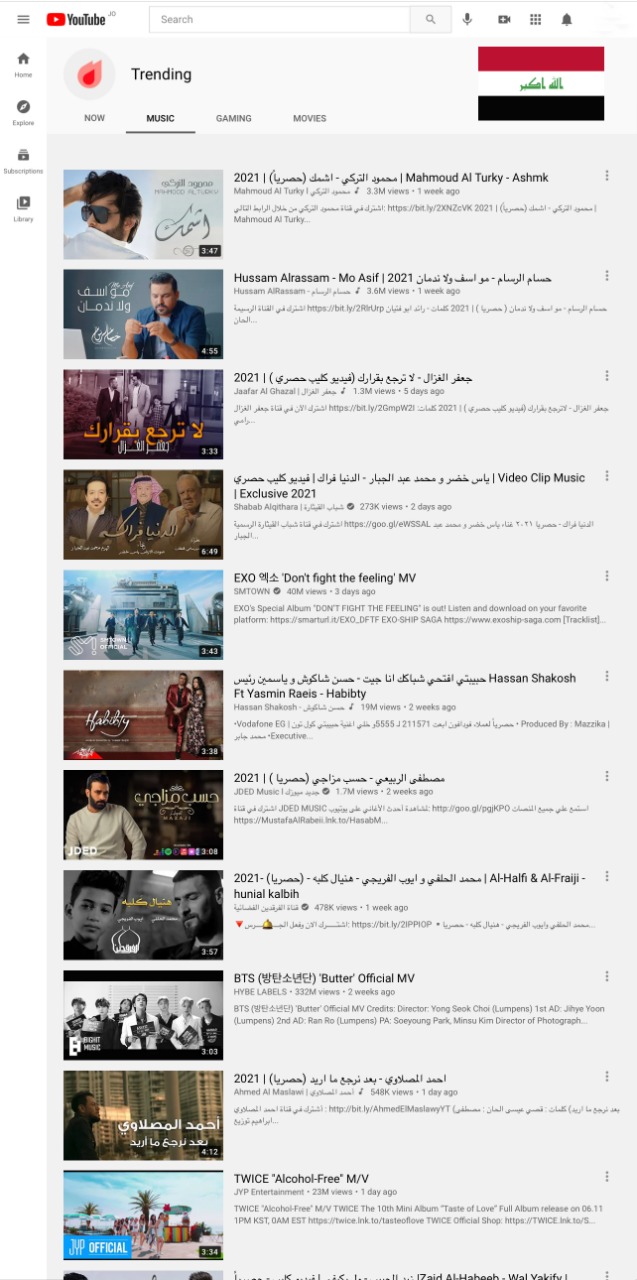This screenshot has width=637, height=1280.
Task: Open Subscriptions in the sidebar
Action: [x=23, y=160]
